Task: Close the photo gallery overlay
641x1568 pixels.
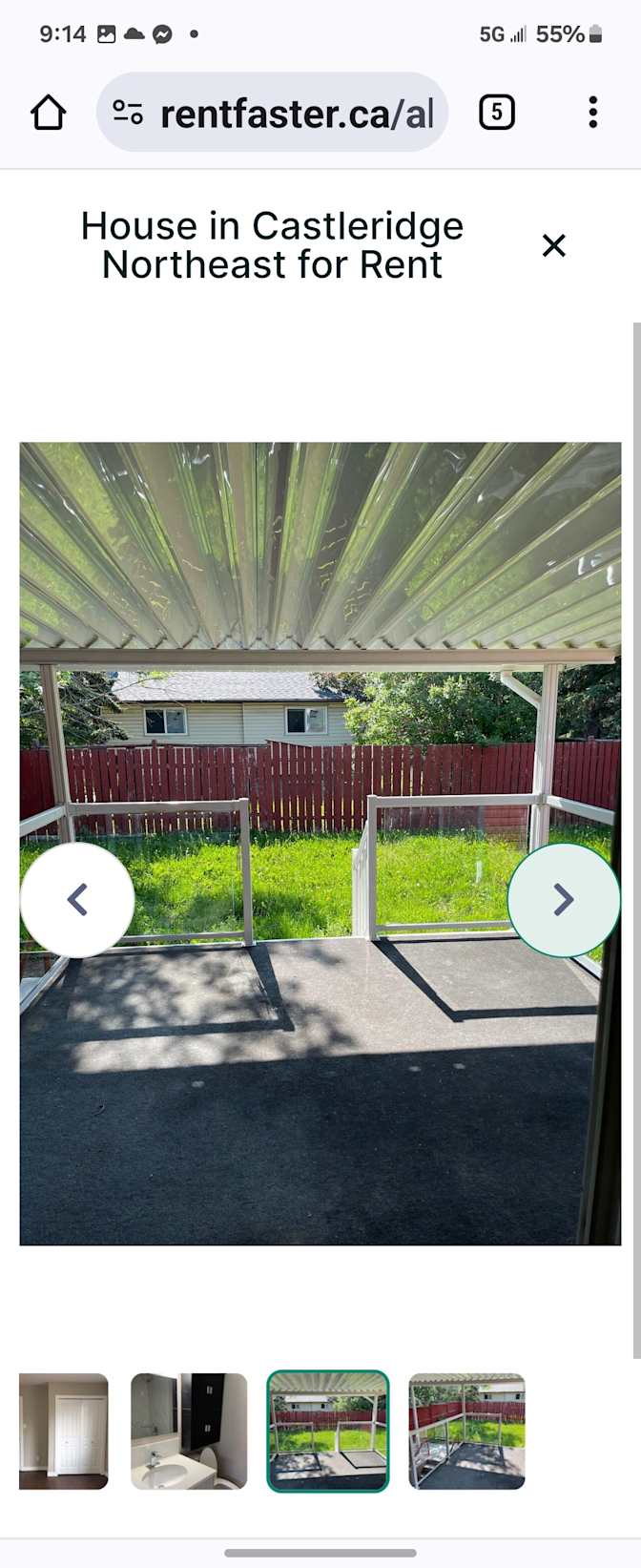Action: [x=553, y=245]
